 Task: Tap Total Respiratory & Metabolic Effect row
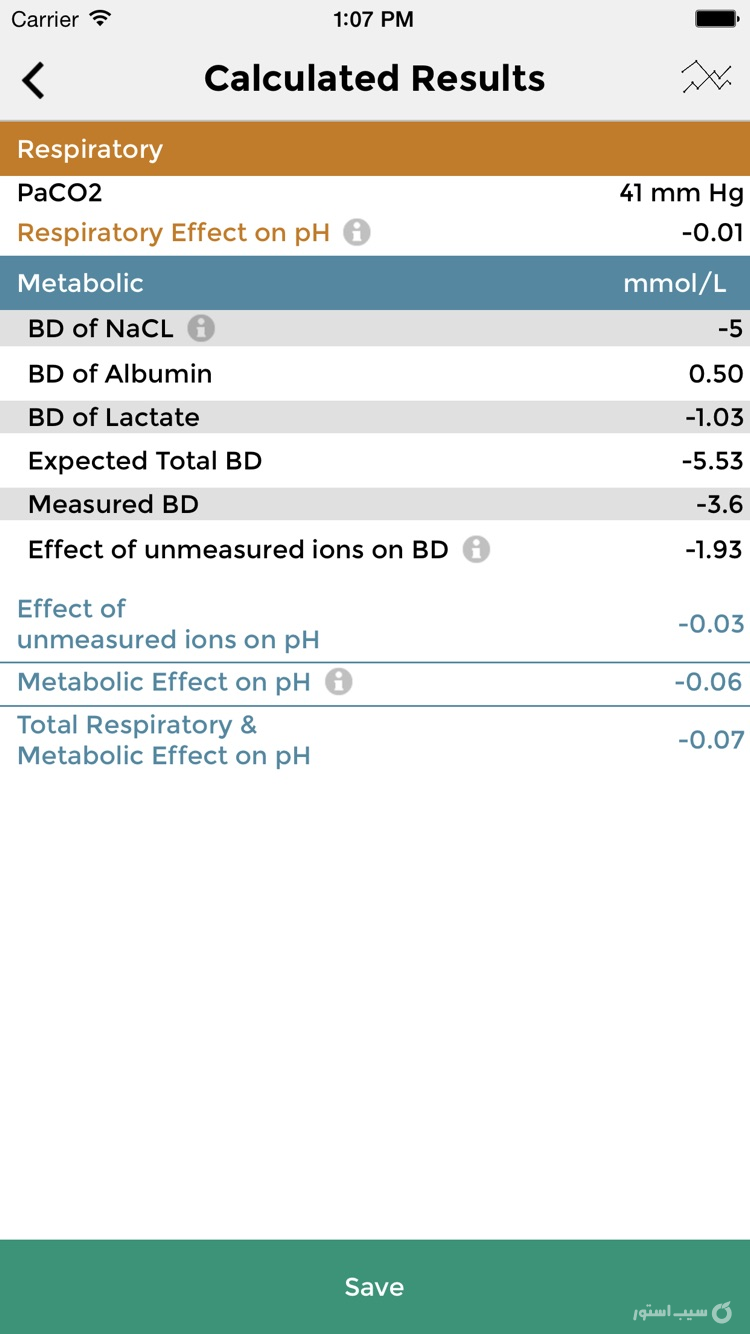pyautogui.click(x=375, y=740)
